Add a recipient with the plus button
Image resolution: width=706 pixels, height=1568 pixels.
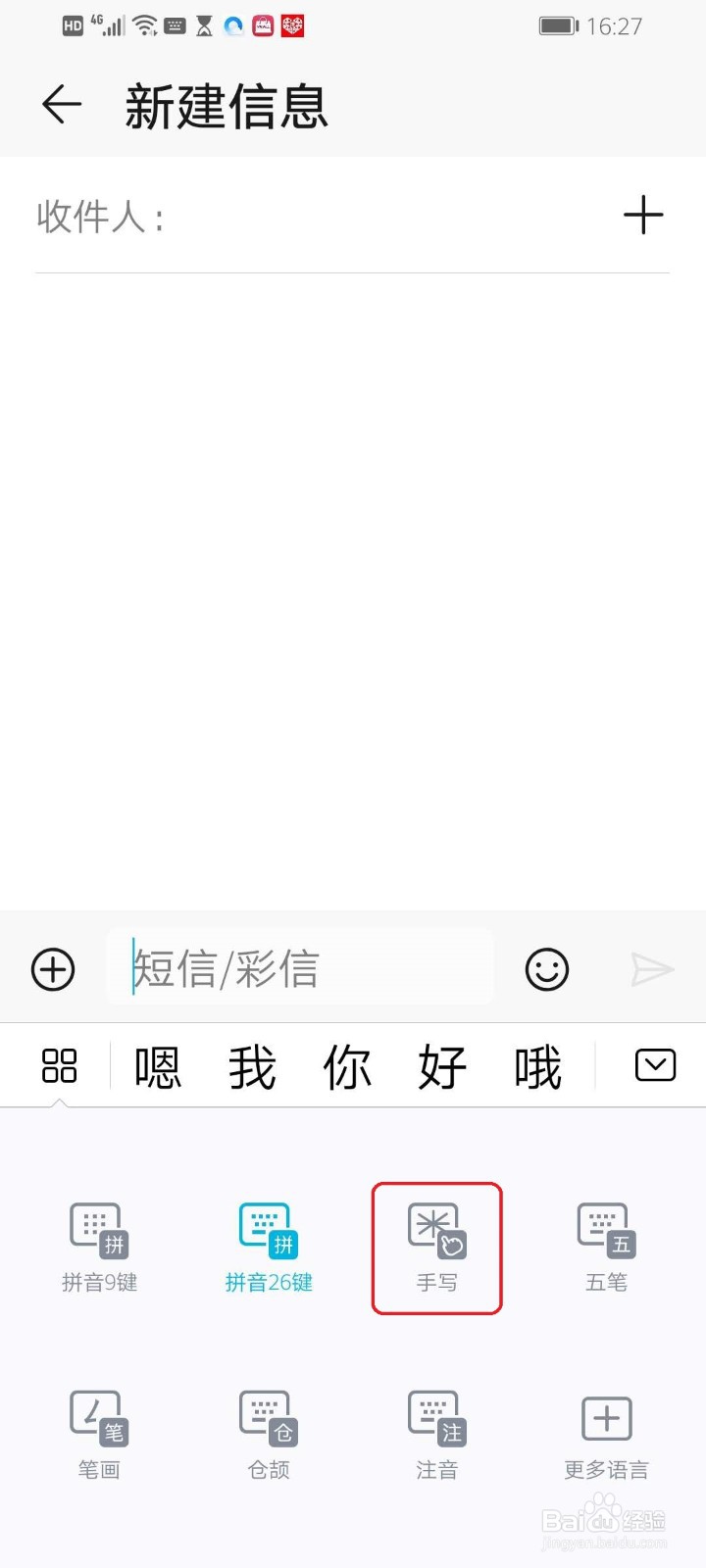click(x=644, y=216)
